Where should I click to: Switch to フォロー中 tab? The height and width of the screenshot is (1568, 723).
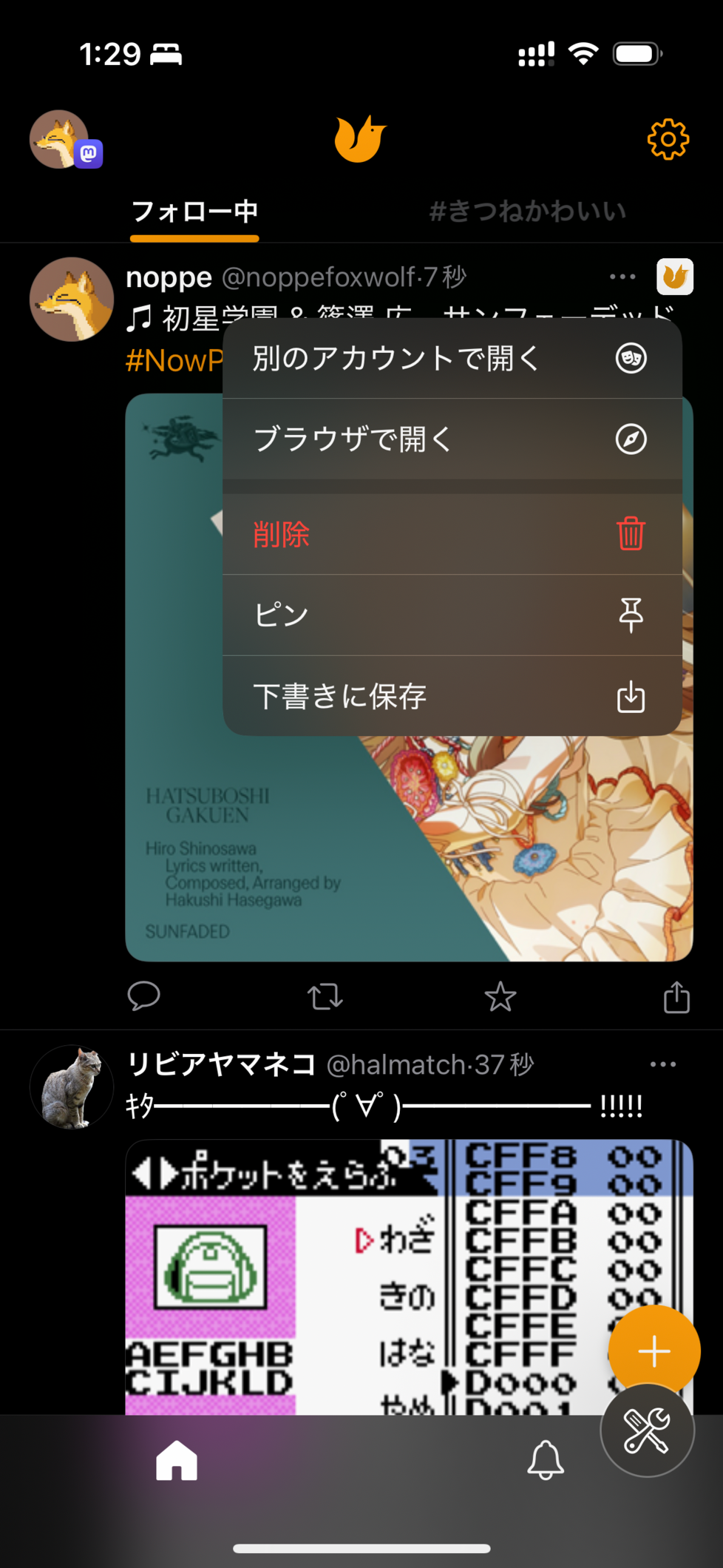click(194, 212)
